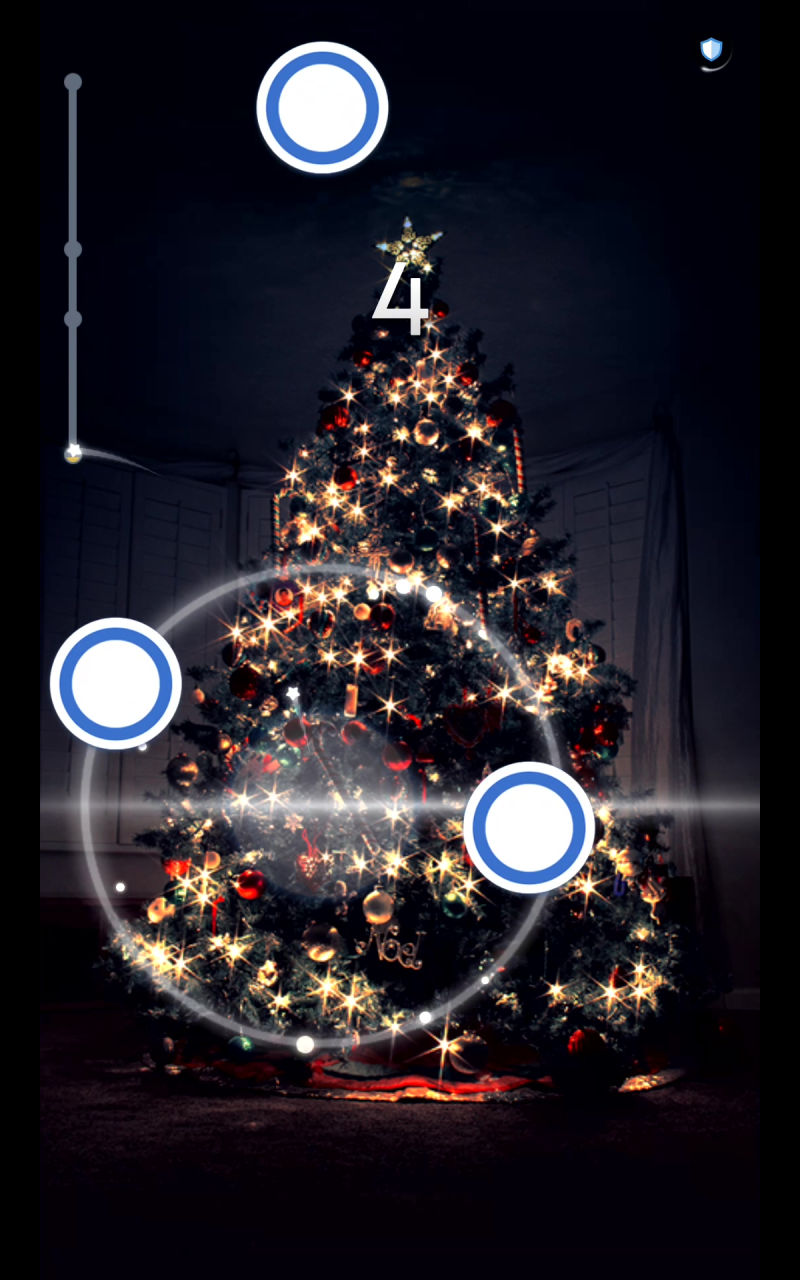The height and width of the screenshot is (1280, 800).
Task: Tap the beat circle above the tree star
Action: (322, 107)
